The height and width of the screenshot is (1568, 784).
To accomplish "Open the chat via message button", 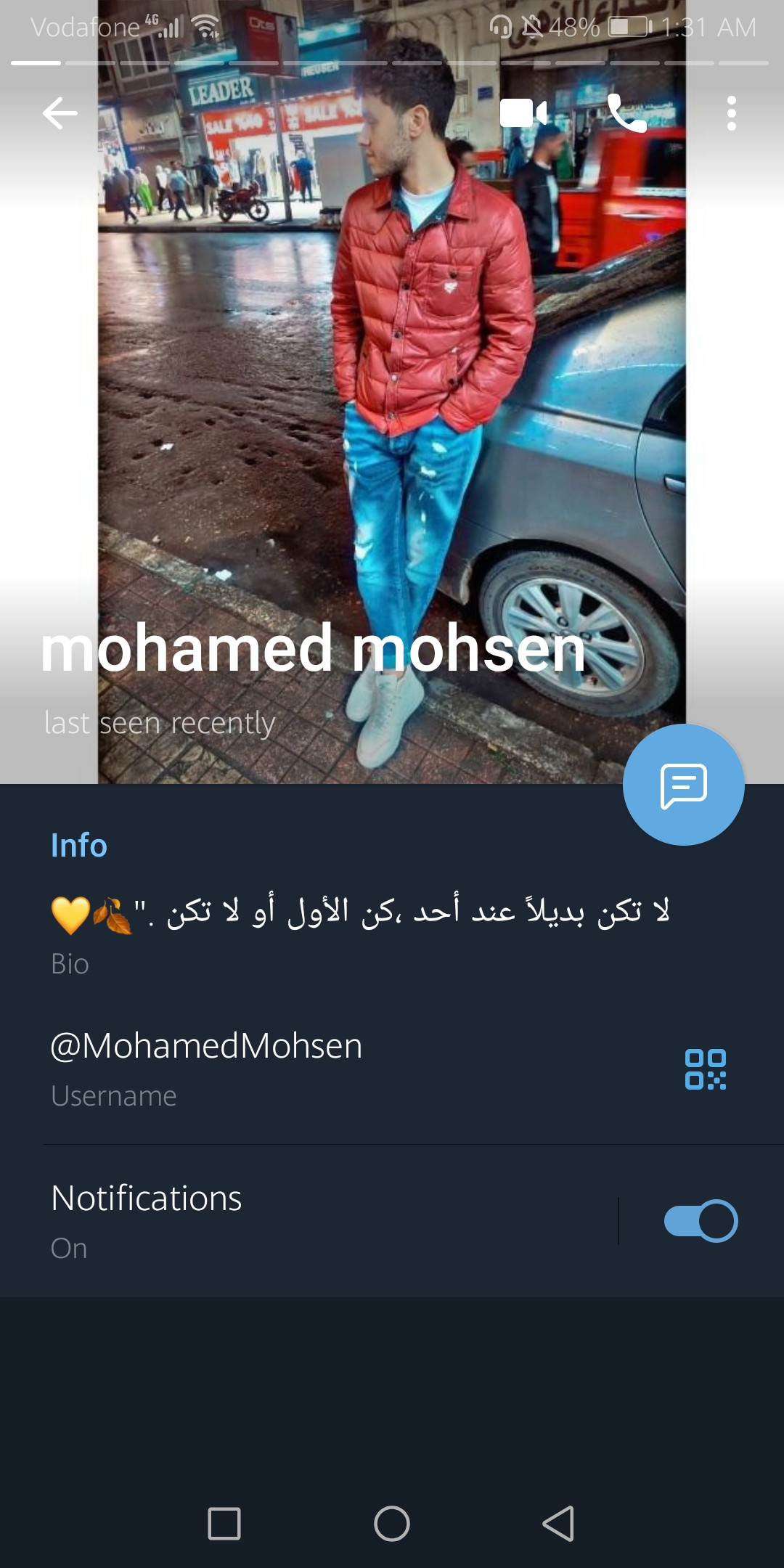I will (x=683, y=785).
